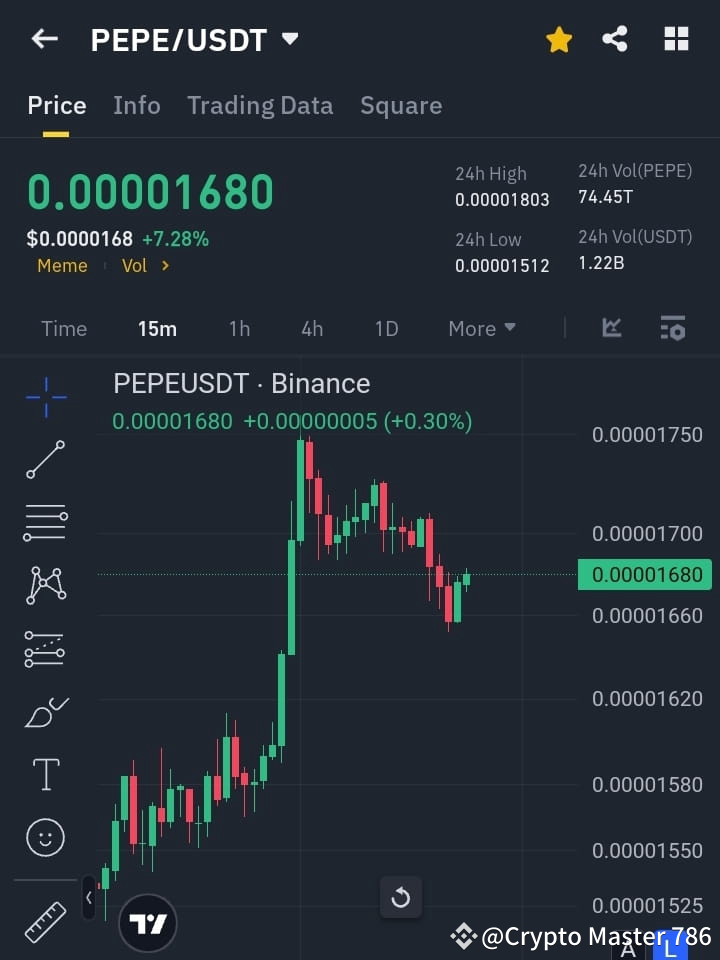720x960 pixels.
Task: Open the Square tab
Action: [x=401, y=105]
